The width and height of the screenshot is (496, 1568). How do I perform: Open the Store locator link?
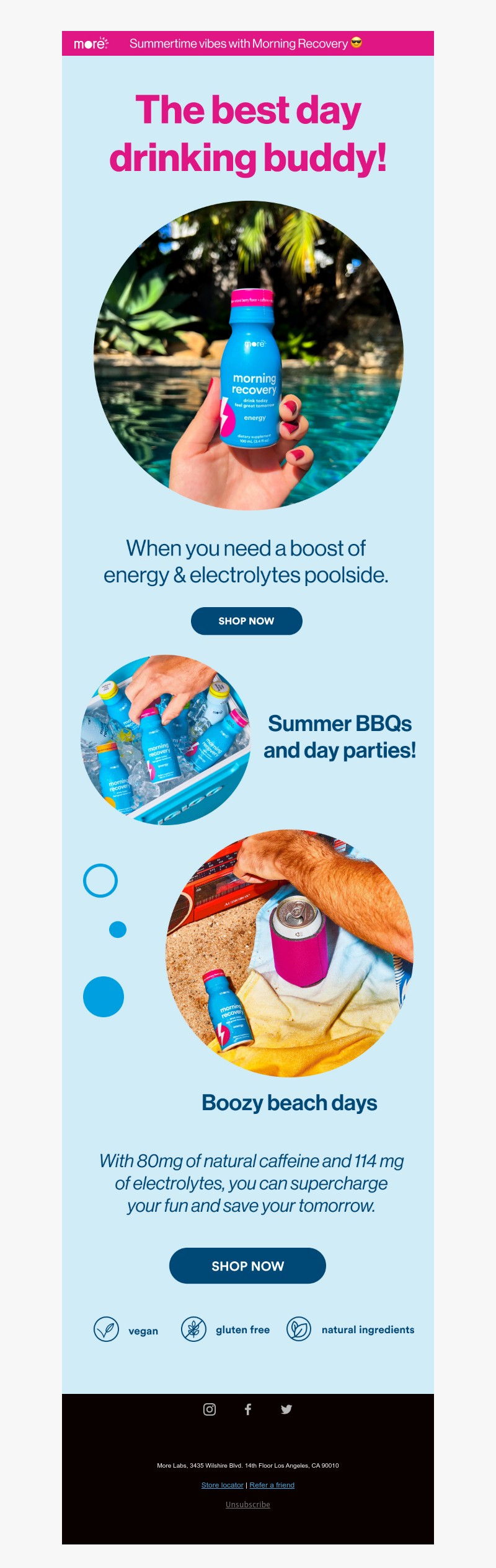pyautogui.click(x=222, y=1485)
